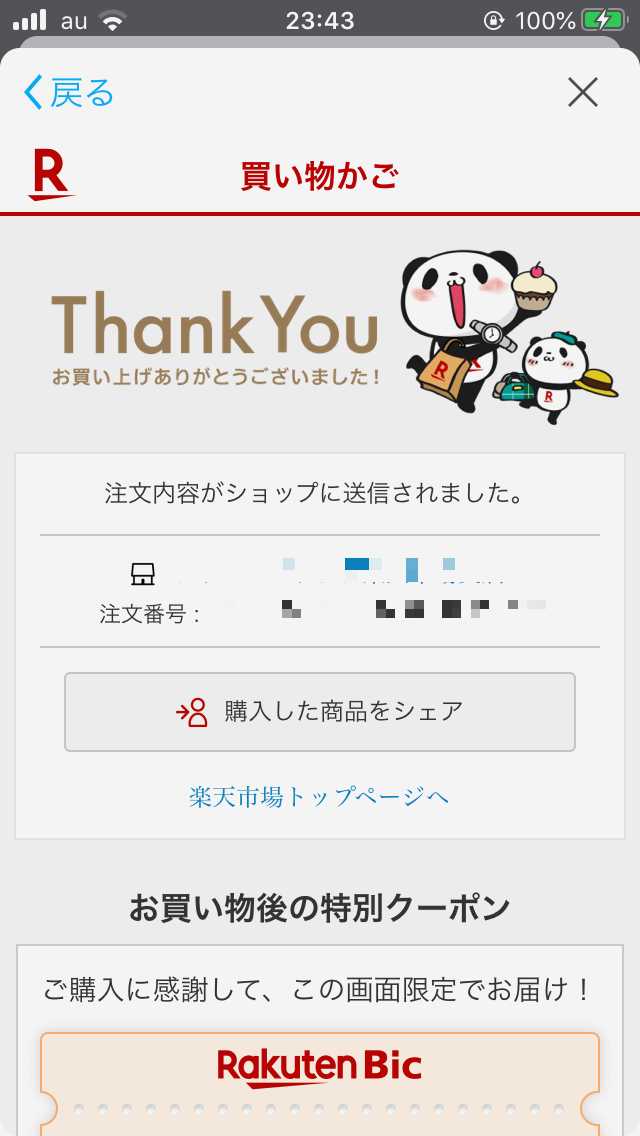Screen dimensions: 640x1136
Task: Go back with the 戻る button
Action: tap(69, 93)
